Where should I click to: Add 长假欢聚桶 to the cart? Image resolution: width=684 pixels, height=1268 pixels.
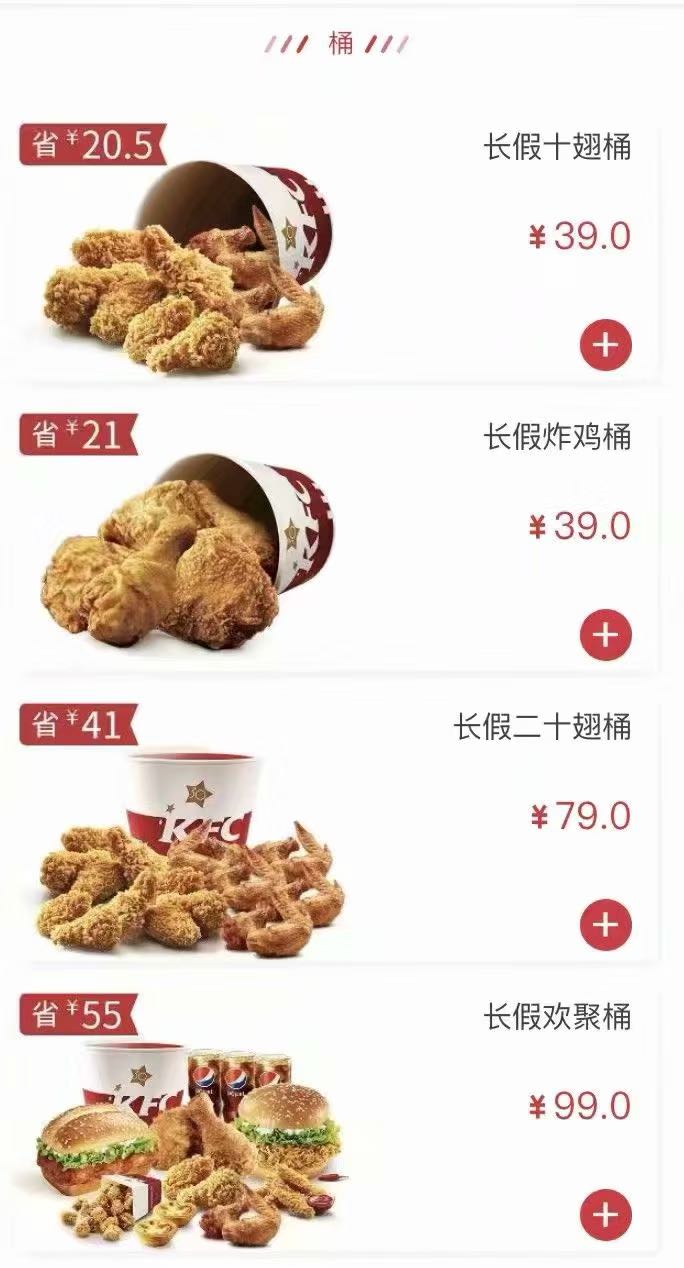tap(606, 1215)
